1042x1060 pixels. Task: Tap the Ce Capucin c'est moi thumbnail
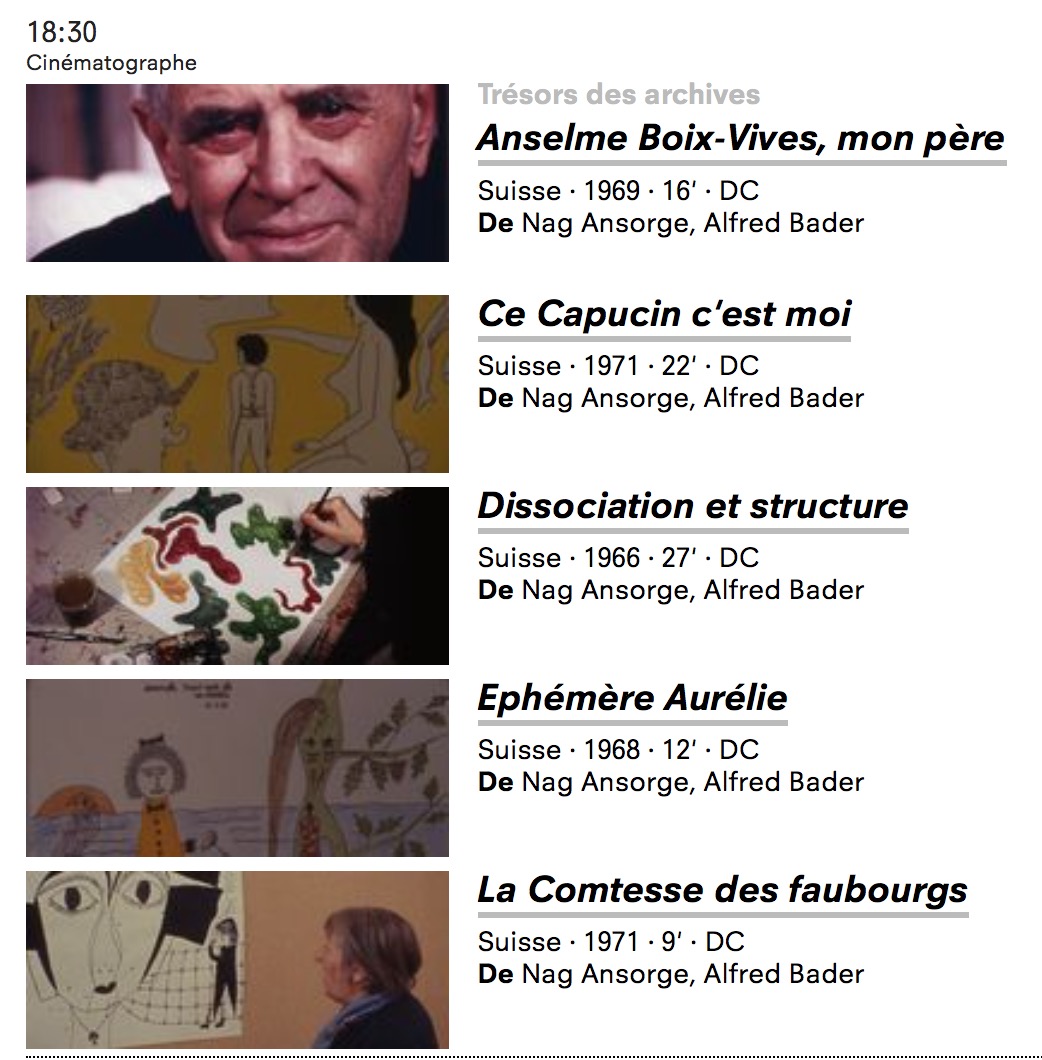[237, 384]
